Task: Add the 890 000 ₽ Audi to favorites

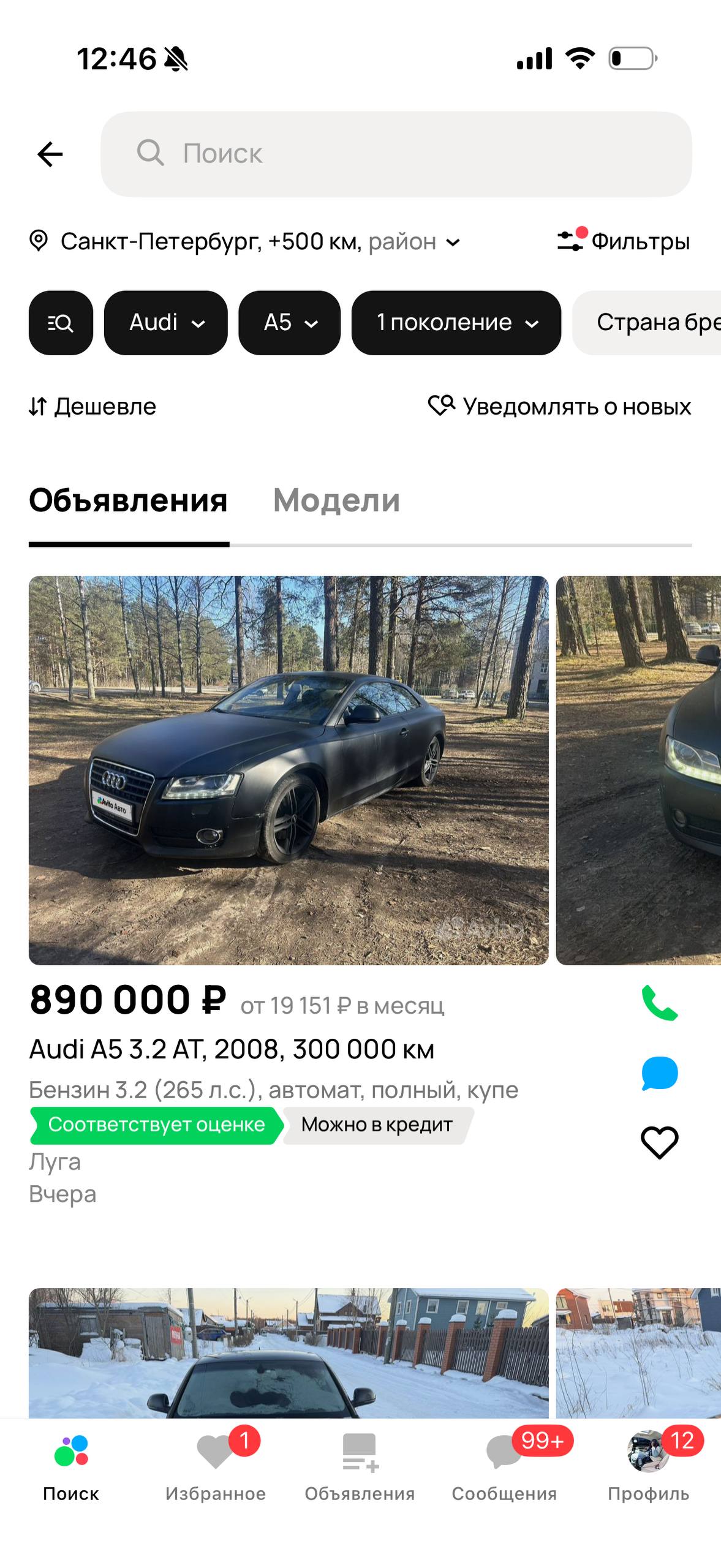Action: [x=659, y=1143]
